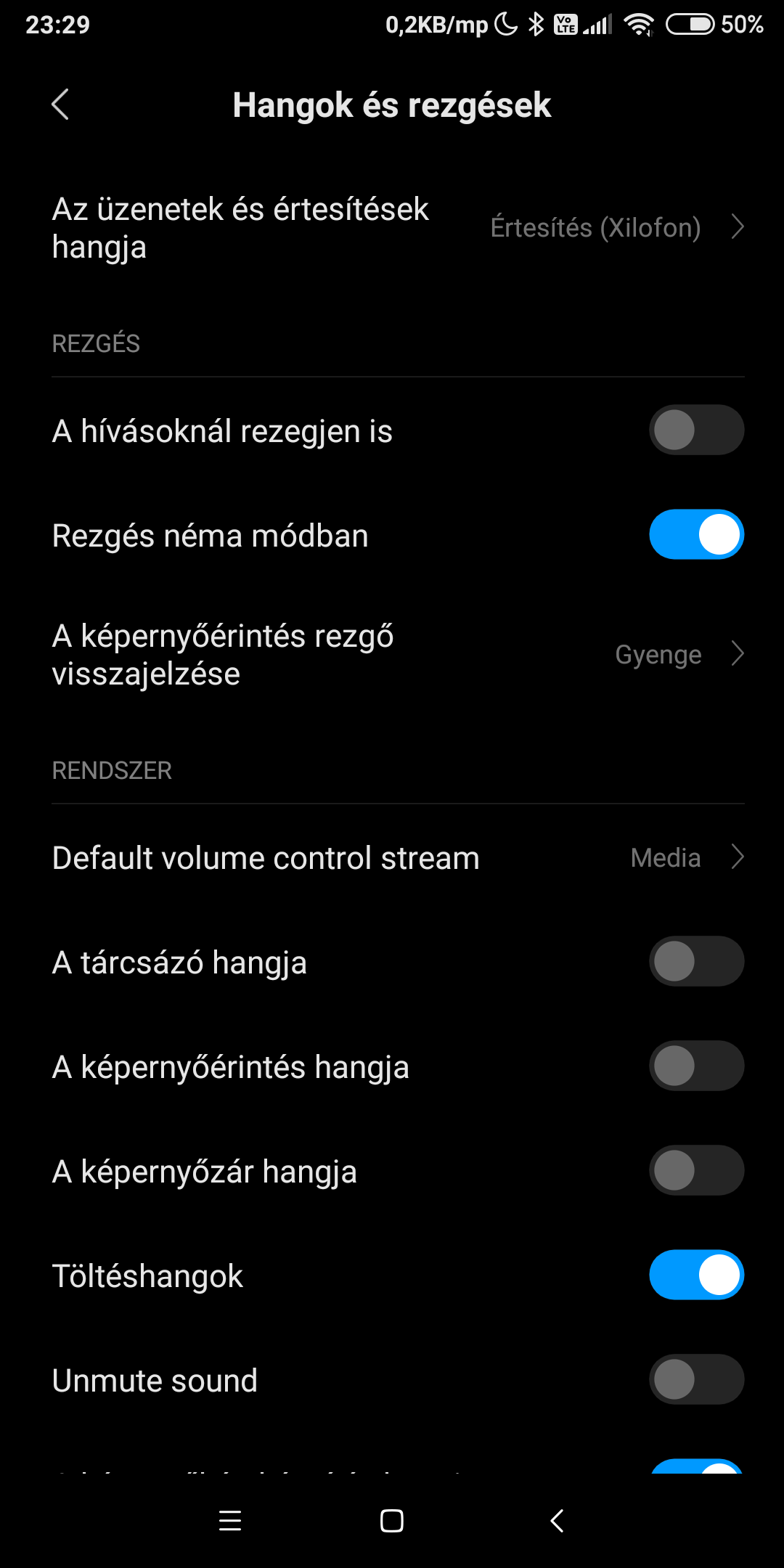This screenshot has width=784, height=1568.
Task: Open recent apps from navigation bar
Action: tap(230, 1521)
